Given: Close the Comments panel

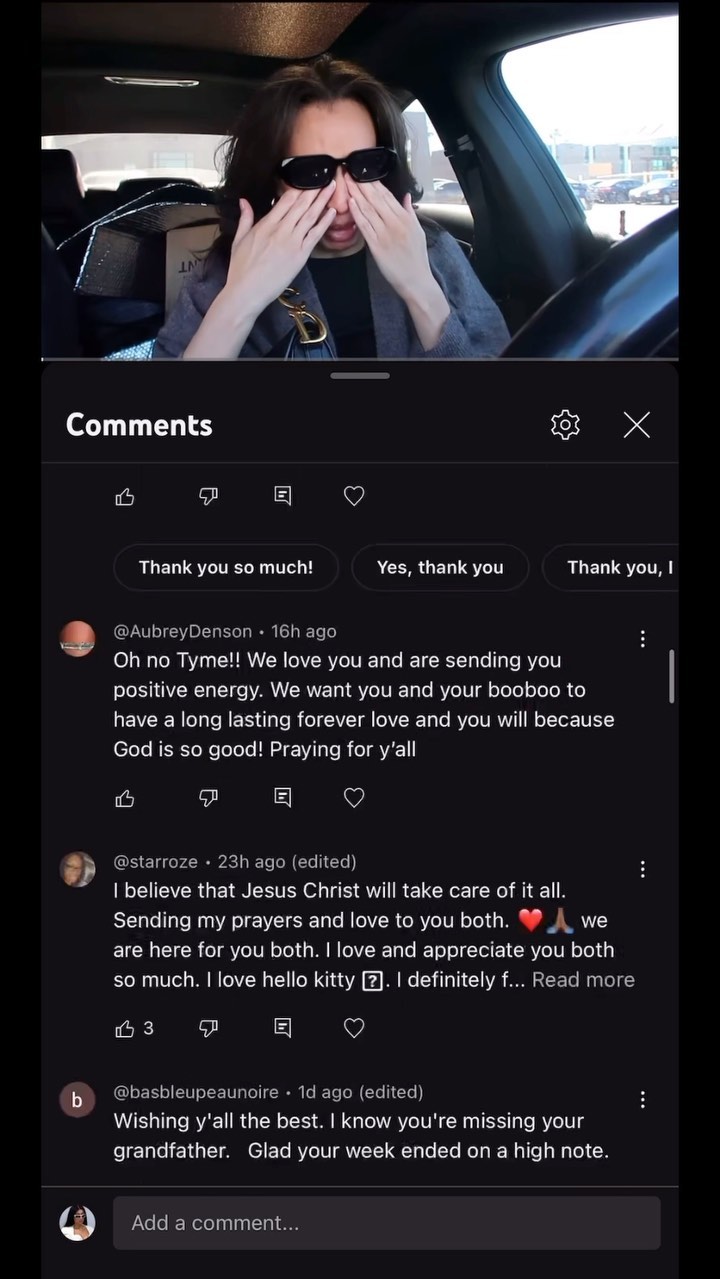Looking at the screenshot, I should [x=637, y=425].
